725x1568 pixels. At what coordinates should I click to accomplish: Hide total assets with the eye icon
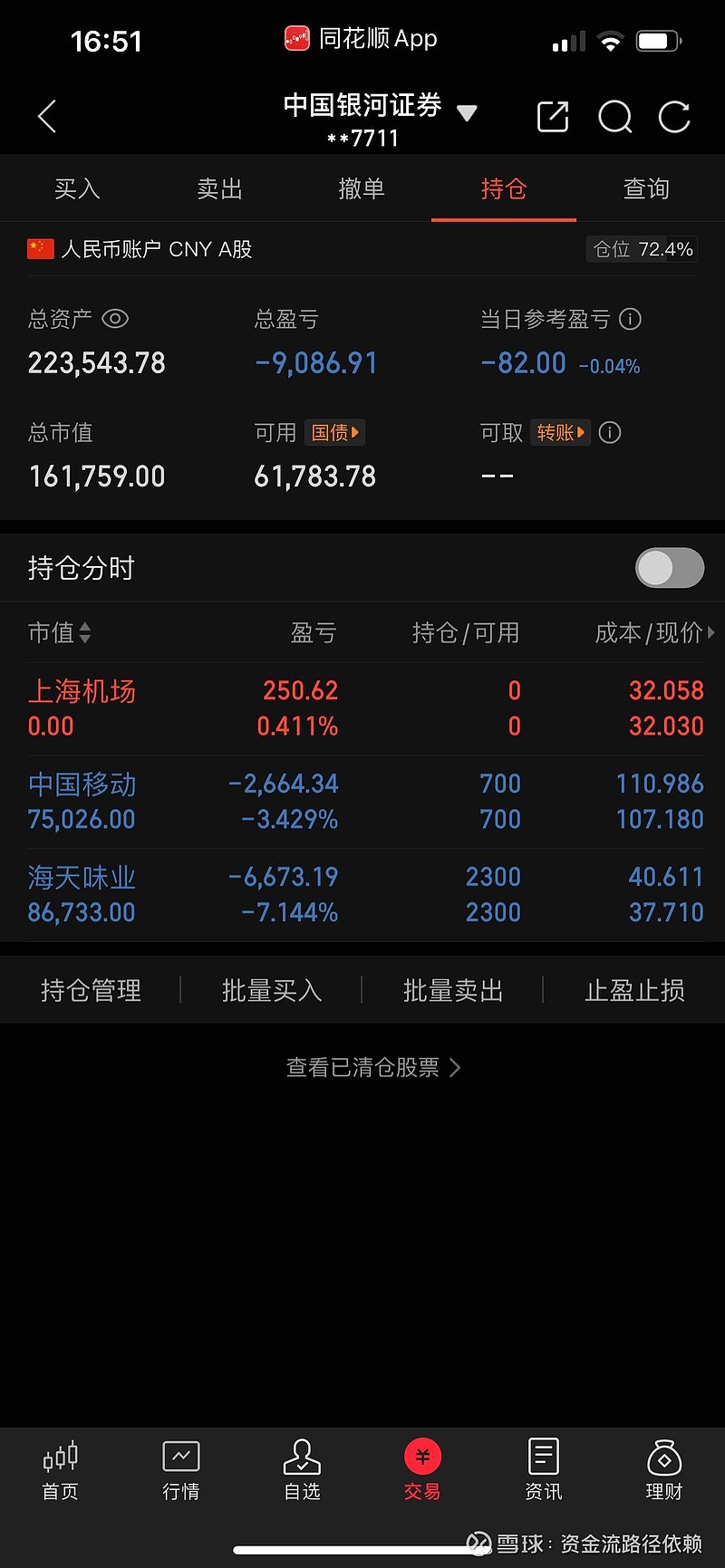click(x=114, y=319)
